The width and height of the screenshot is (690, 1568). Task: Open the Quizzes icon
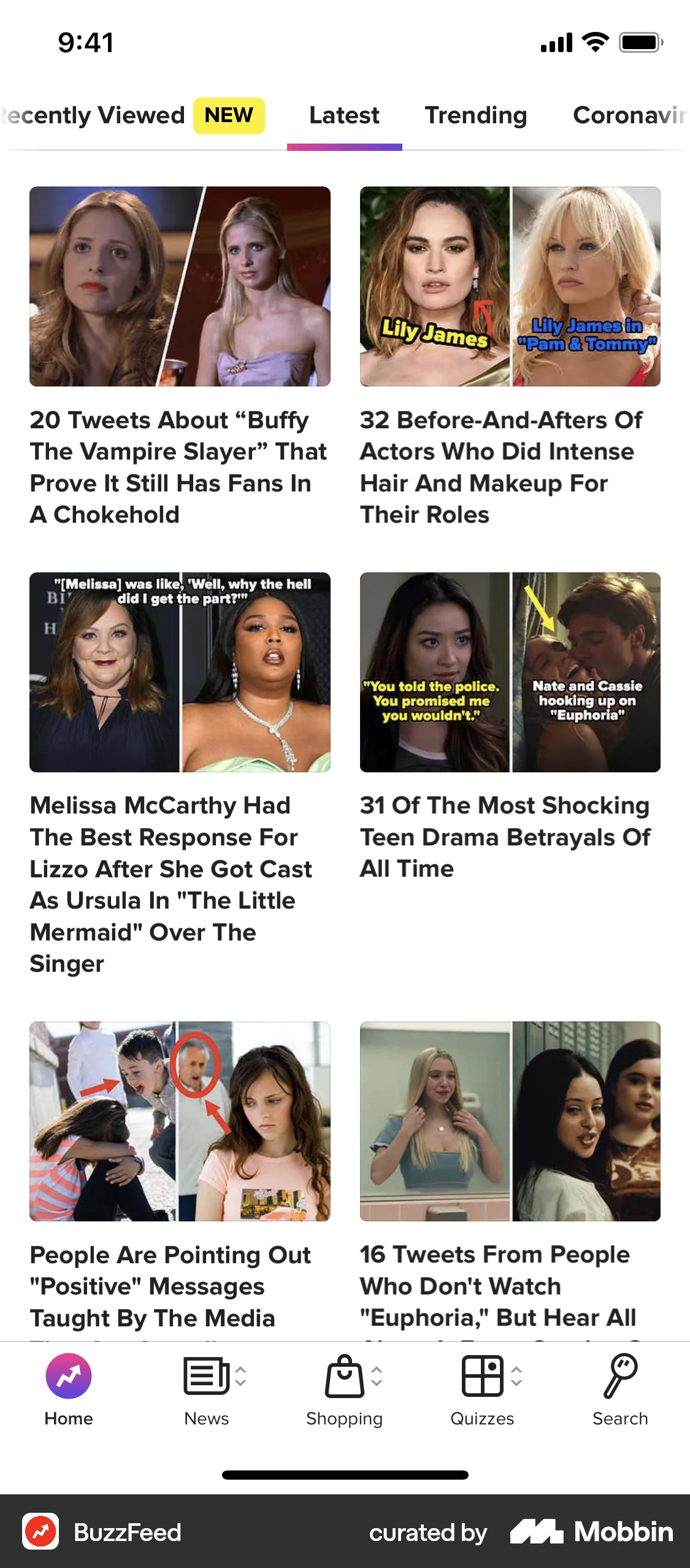(x=483, y=1375)
